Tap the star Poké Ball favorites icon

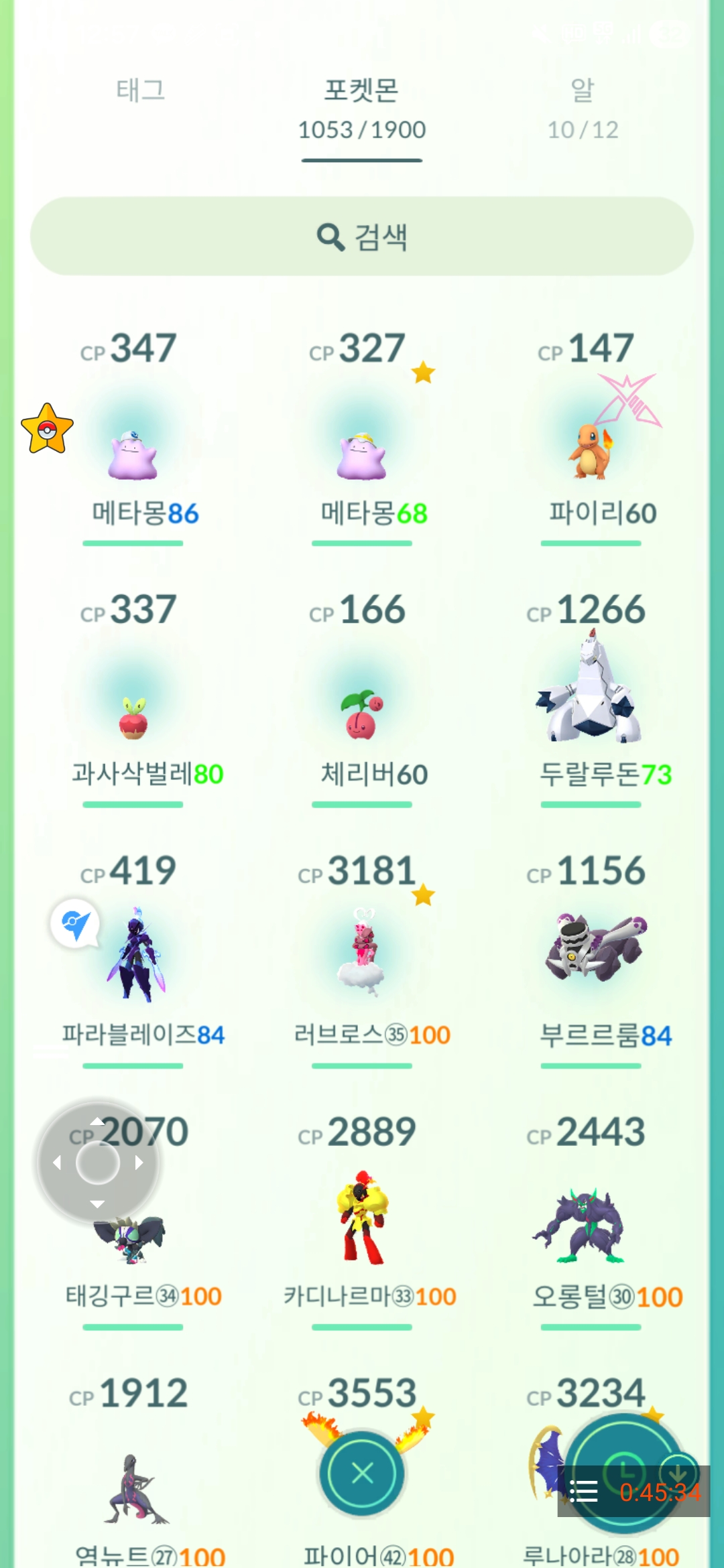[x=47, y=430]
